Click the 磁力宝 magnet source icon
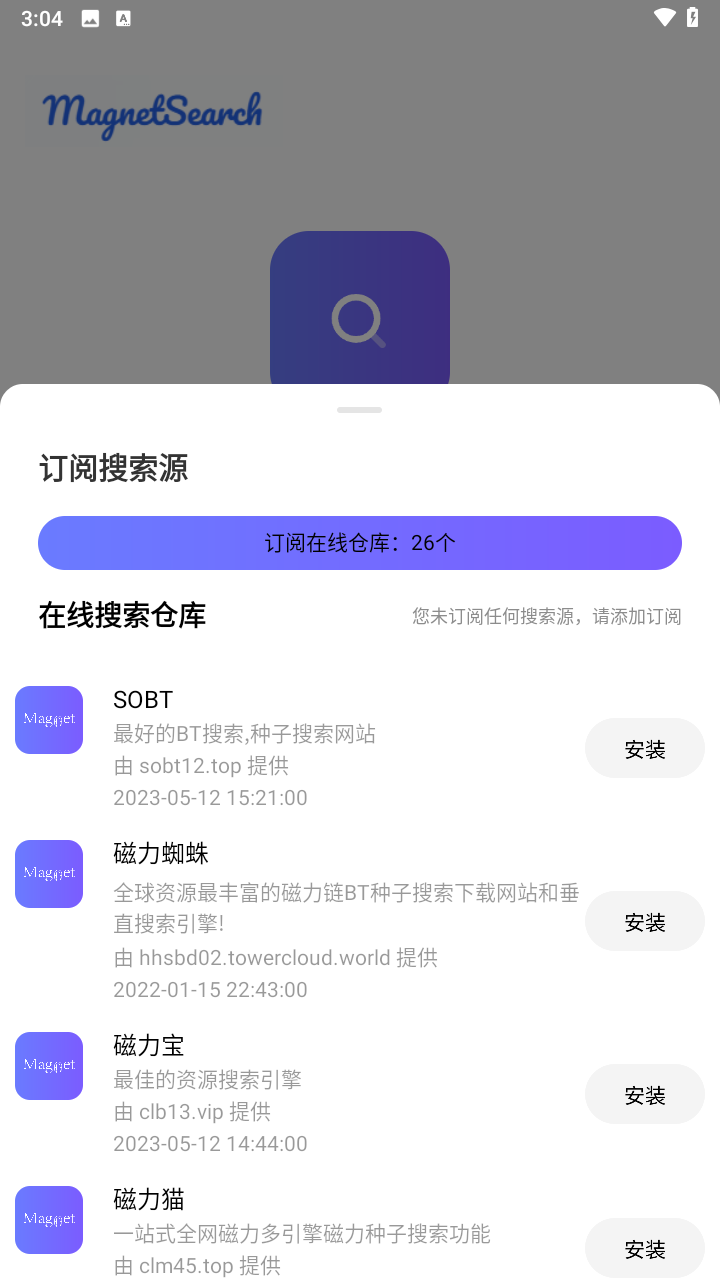 point(48,1065)
